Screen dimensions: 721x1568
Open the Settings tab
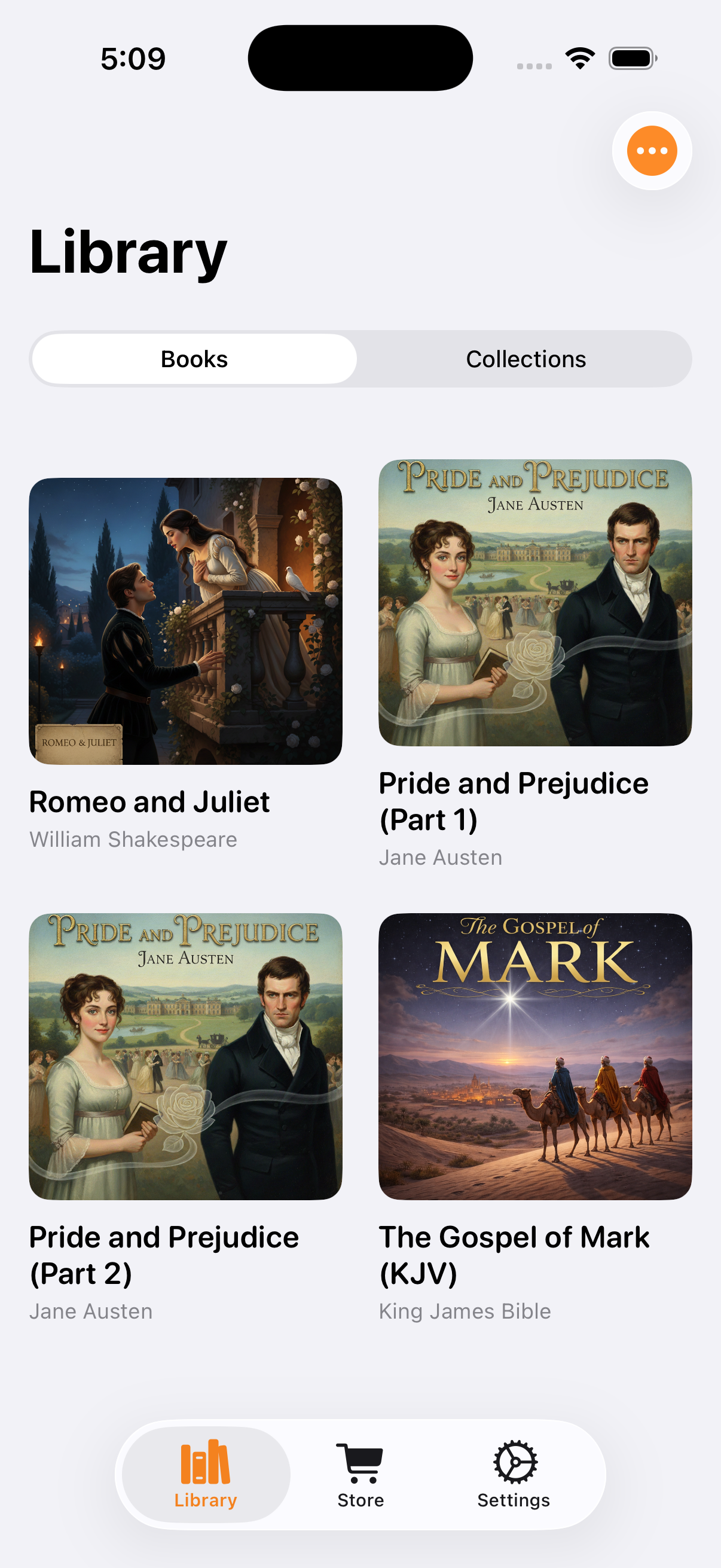(x=514, y=1473)
